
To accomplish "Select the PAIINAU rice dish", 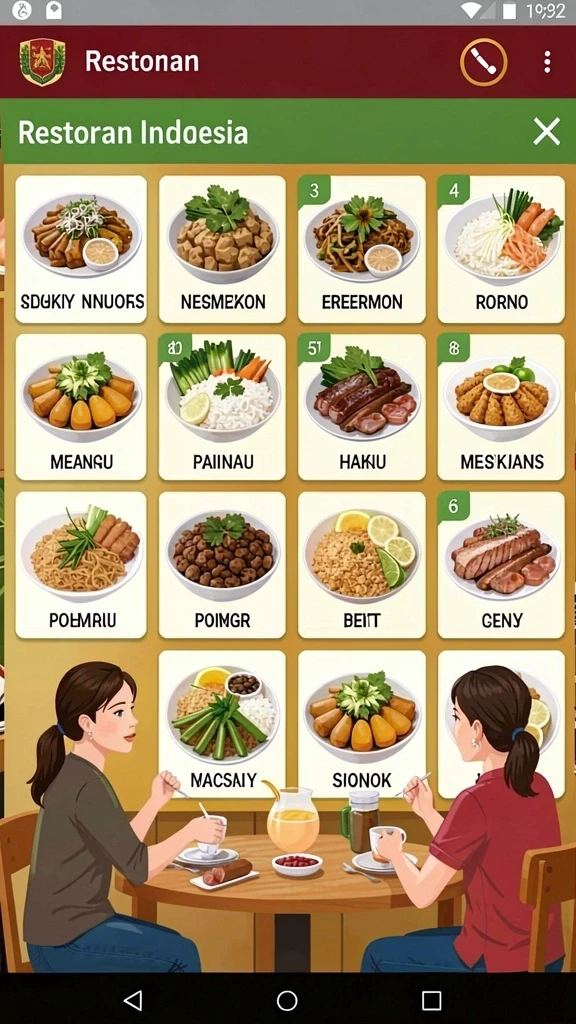I will click(222, 407).
